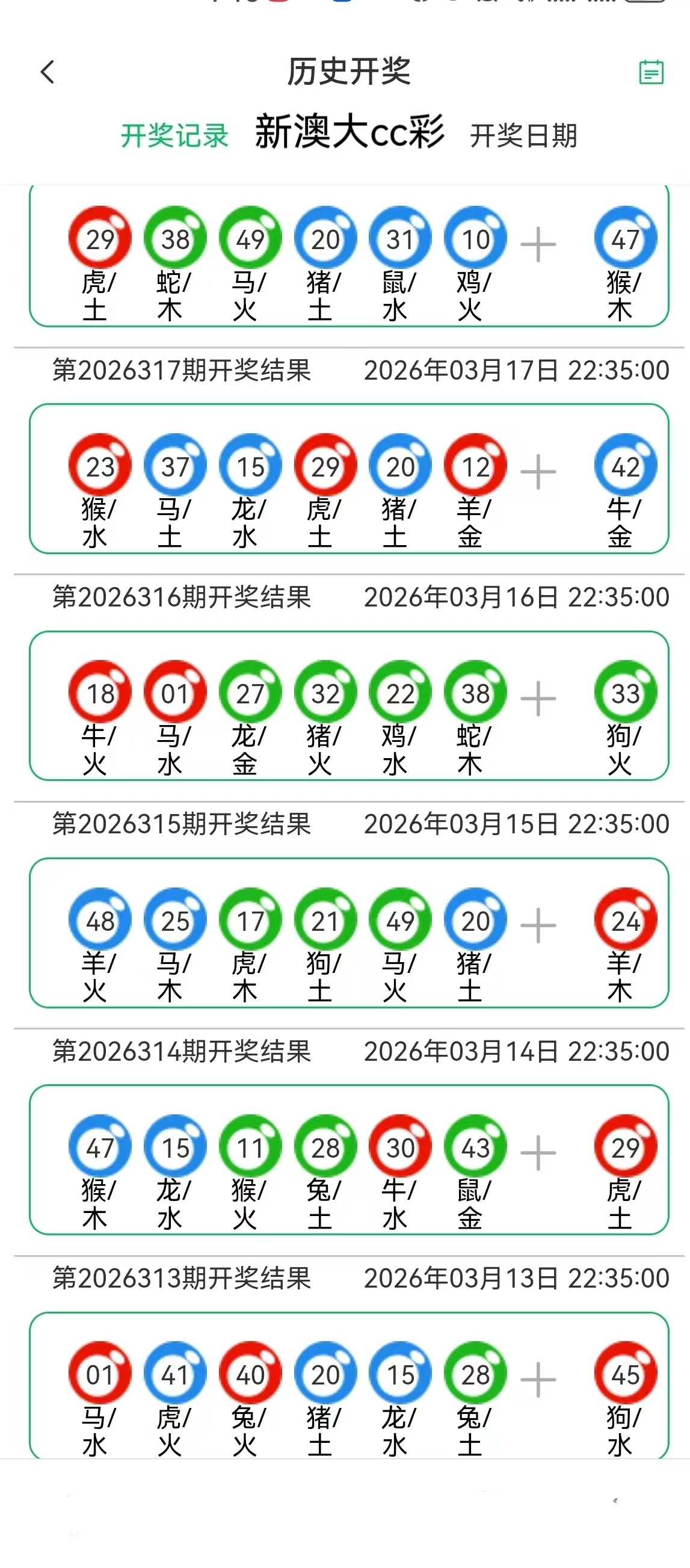The width and height of the screenshot is (690, 1568).
Task: Tap red ball 01 labeled 马/水 in bottom row
Action: point(100,1373)
